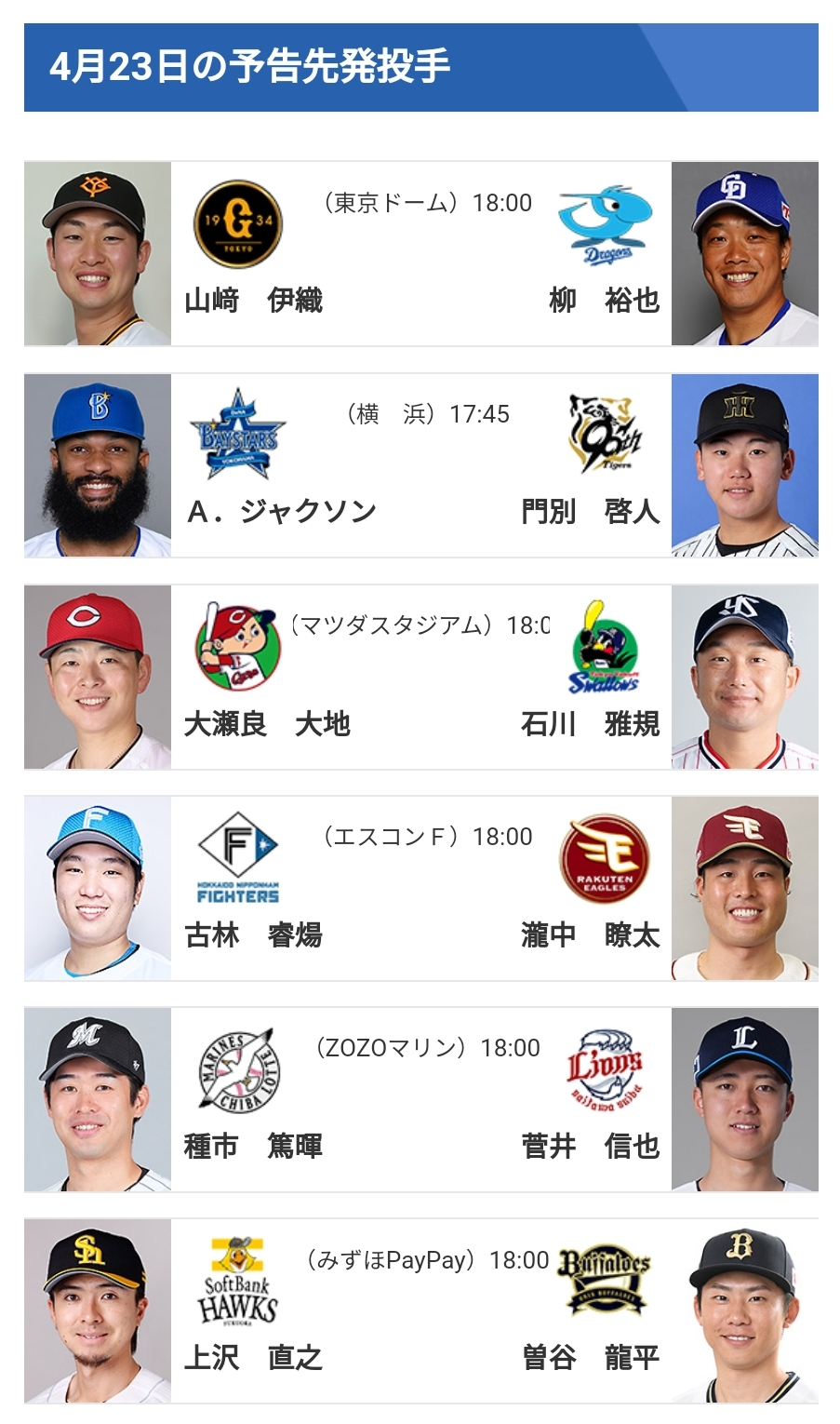
Task: Open the Fighters vs Eagles game at エスコンF
Action: coord(420,888)
